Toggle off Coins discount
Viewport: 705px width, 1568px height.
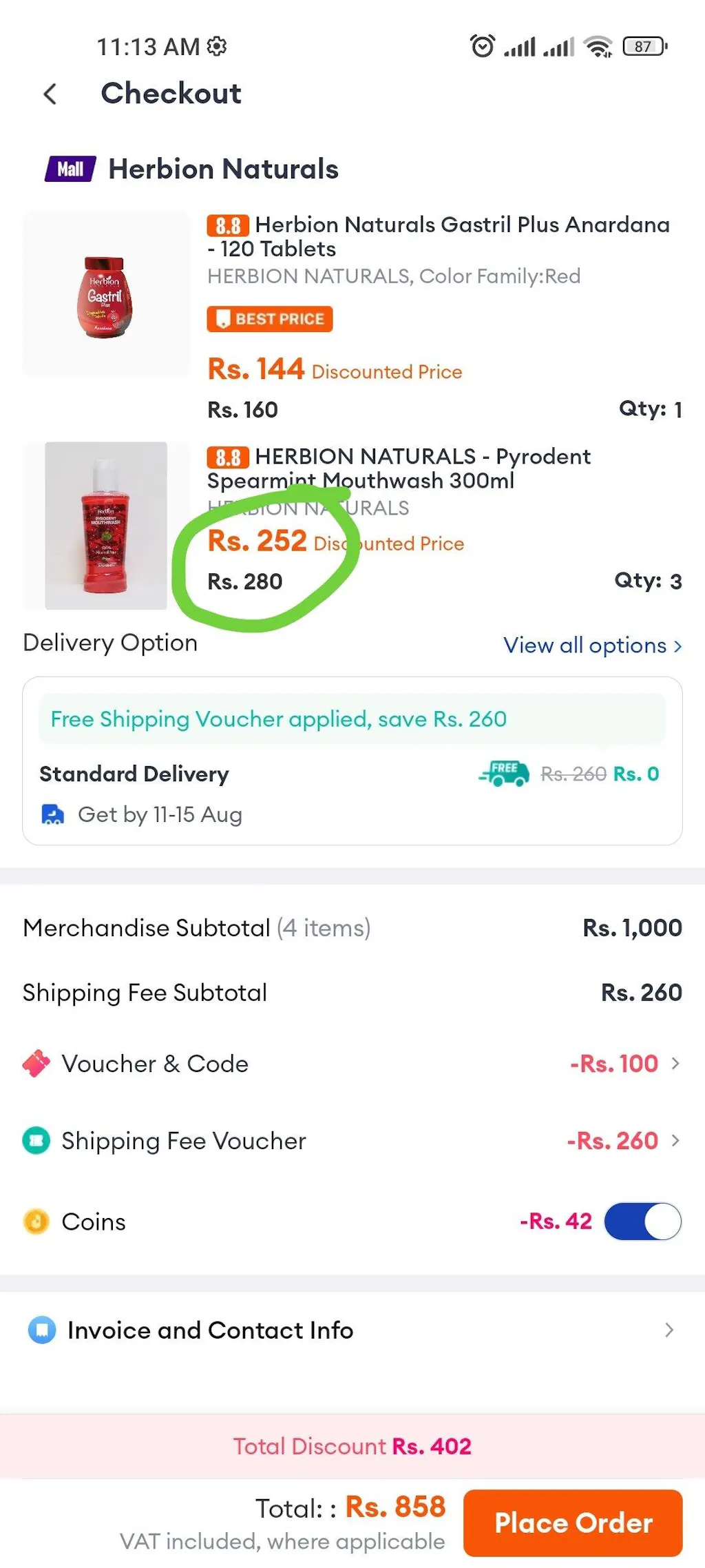[x=642, y=1221]
